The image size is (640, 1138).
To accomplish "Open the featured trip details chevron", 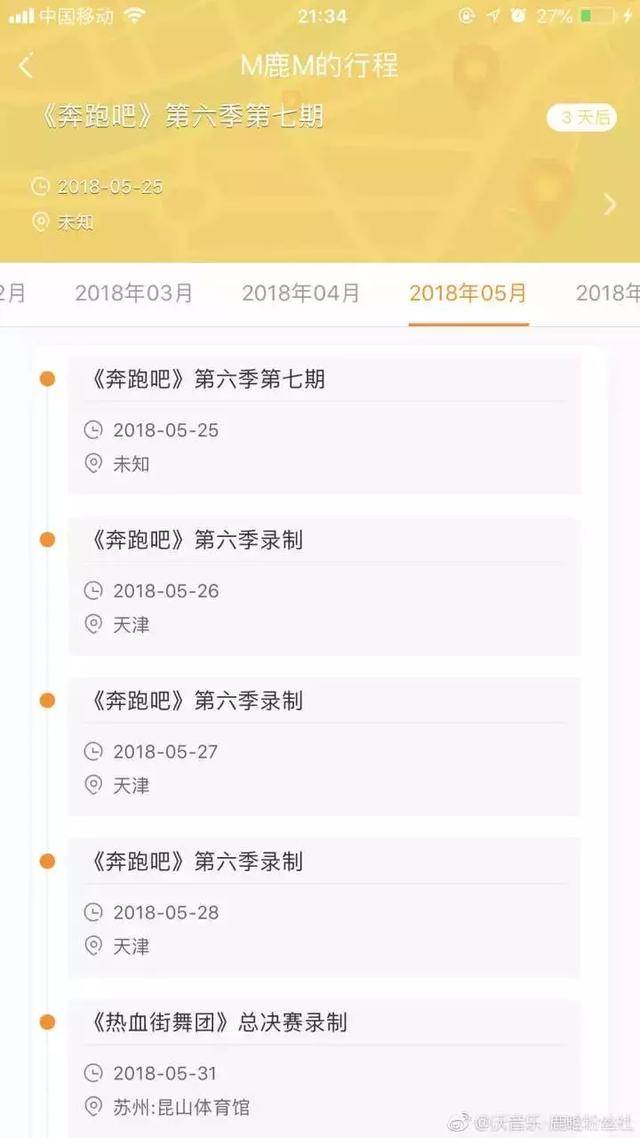I will (x=610, y=204).
